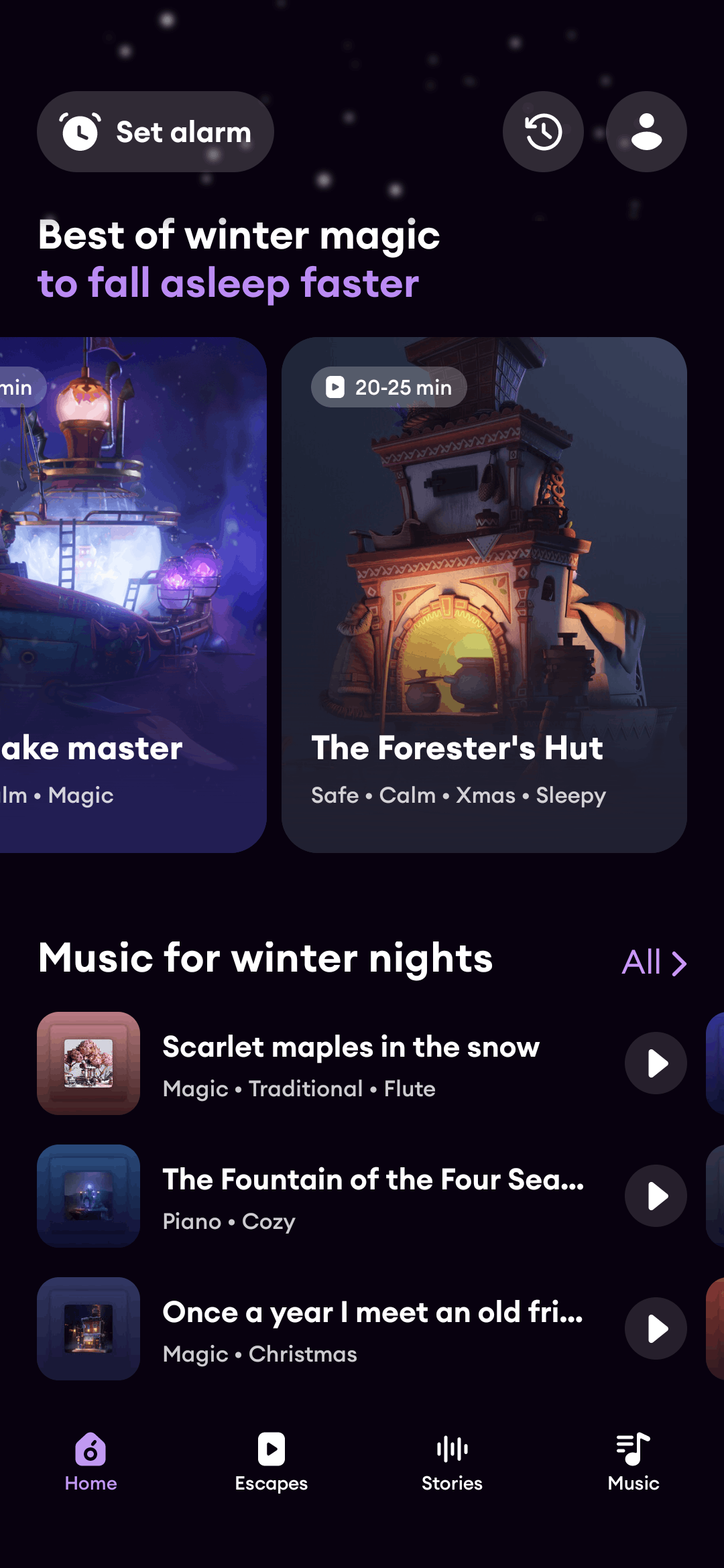Open the master card tagged Magic
The width and height of the screenshot is (724, 1568).
tap(127, 594)
